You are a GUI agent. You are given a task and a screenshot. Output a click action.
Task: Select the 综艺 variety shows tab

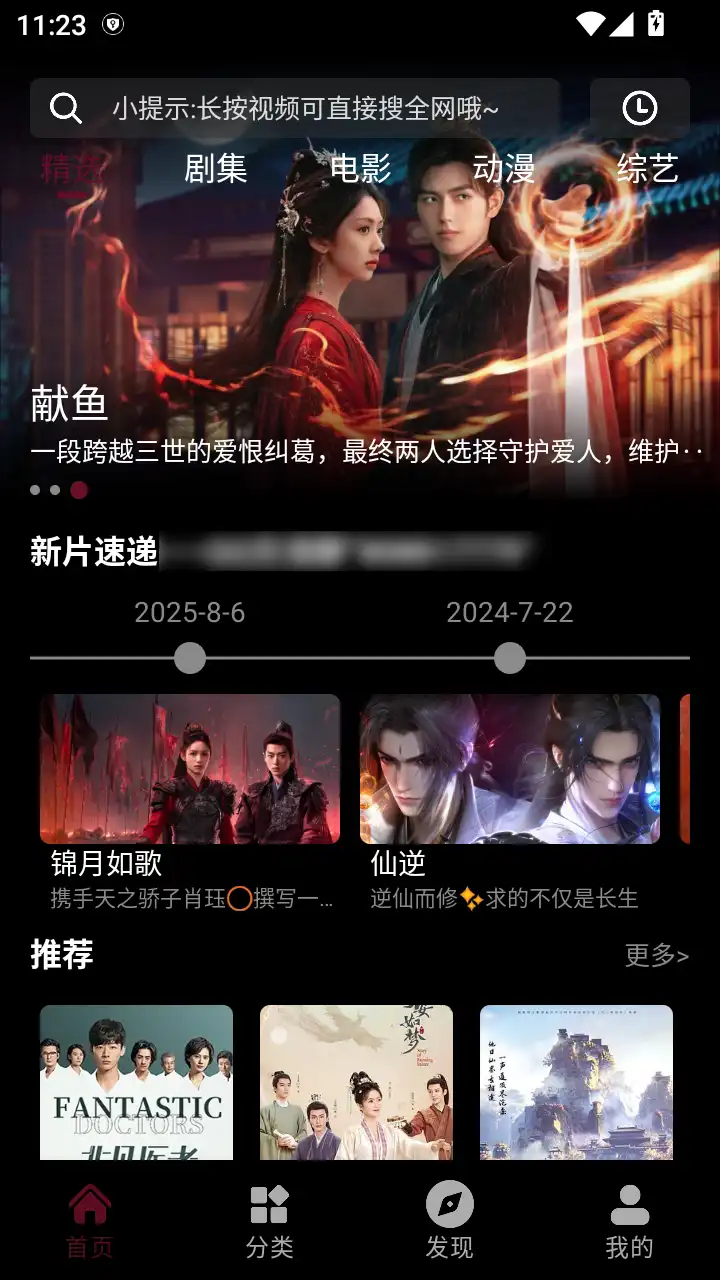coord(645,170)
